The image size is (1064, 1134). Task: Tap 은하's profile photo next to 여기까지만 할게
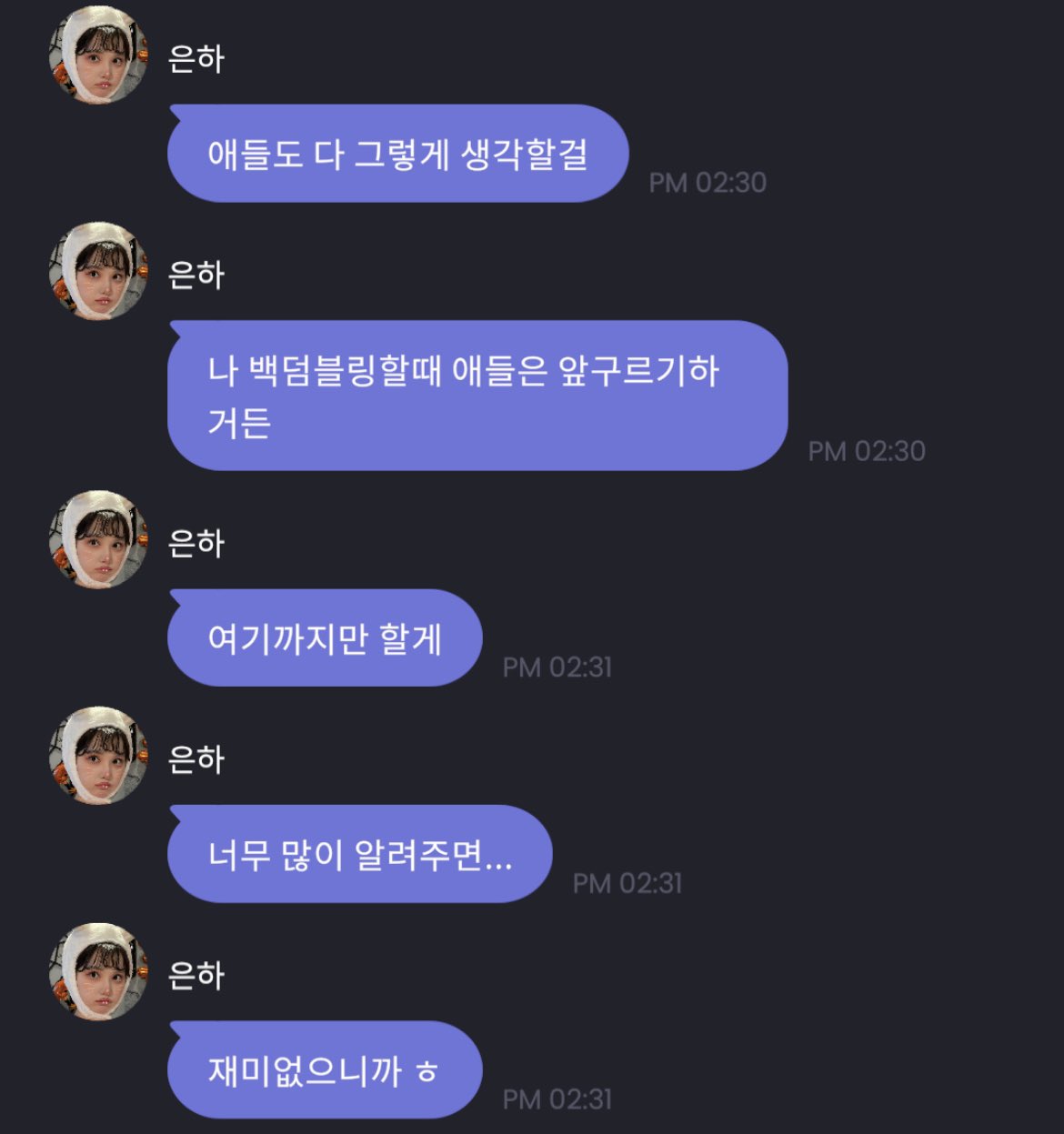tap(100, 539)
